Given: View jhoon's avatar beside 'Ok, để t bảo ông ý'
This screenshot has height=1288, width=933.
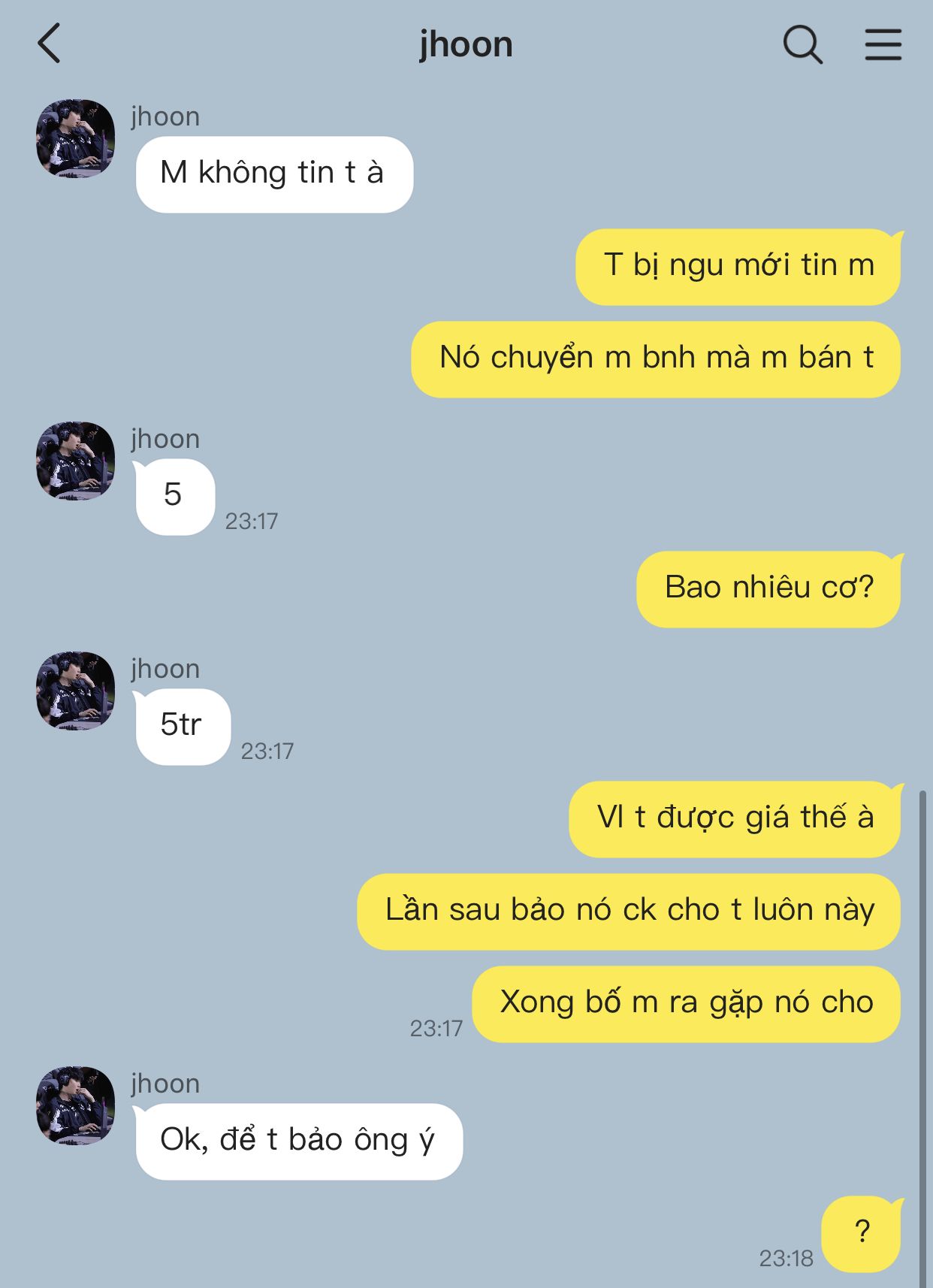Looking at the screenshot, I should coord(75,1105).
